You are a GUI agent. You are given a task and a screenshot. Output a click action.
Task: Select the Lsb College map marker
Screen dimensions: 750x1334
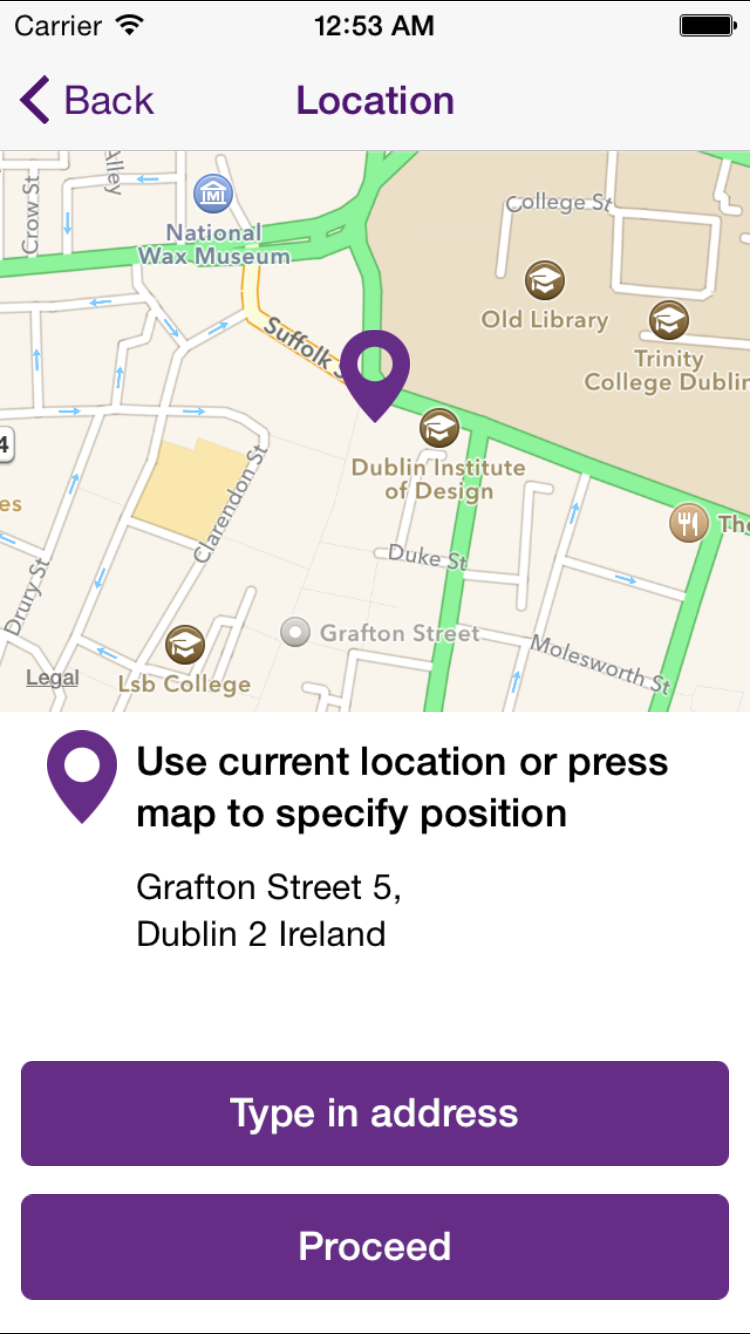185,645
